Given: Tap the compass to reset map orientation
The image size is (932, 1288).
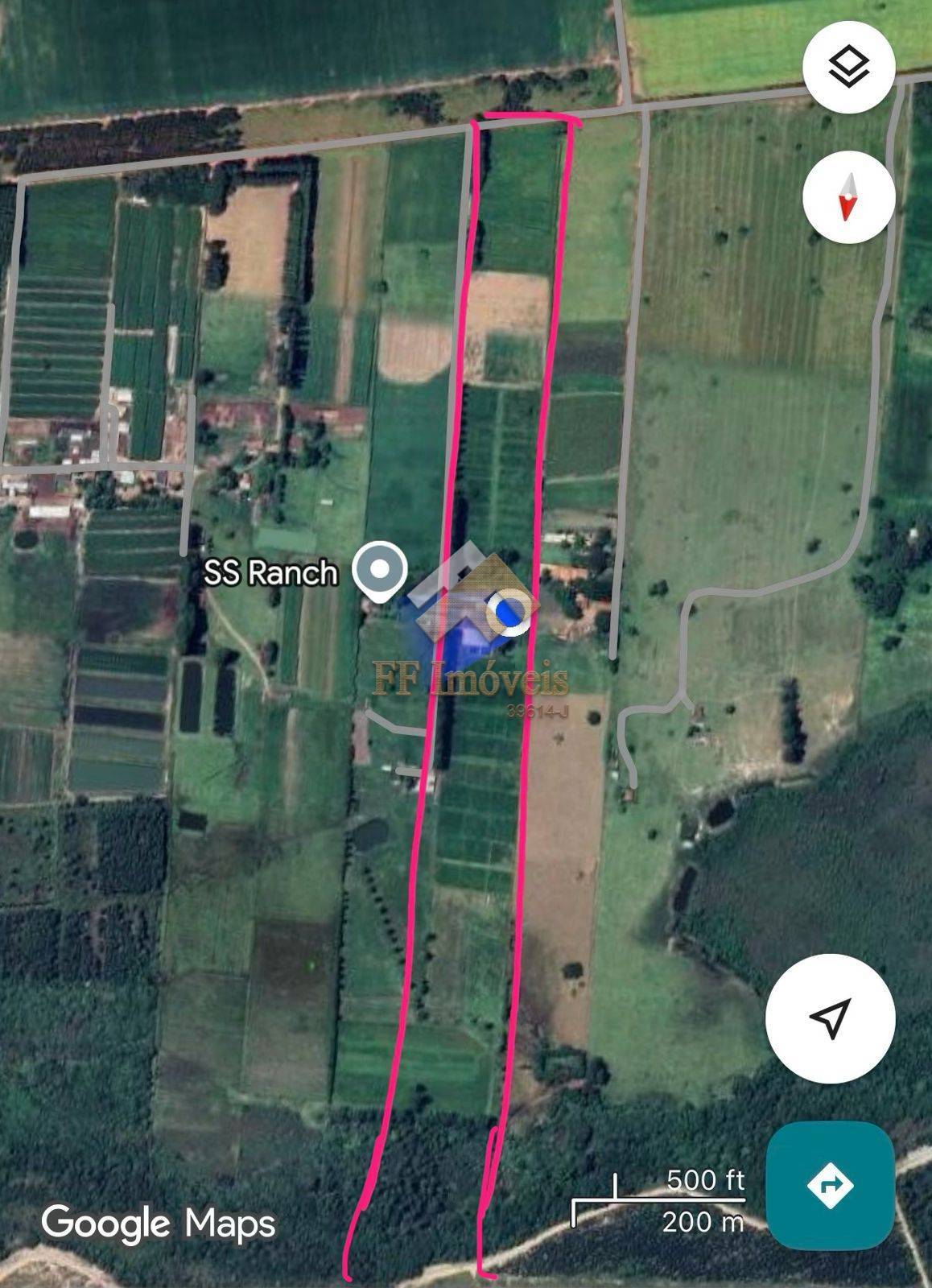Looking at the screenshot, I should 848,196.
